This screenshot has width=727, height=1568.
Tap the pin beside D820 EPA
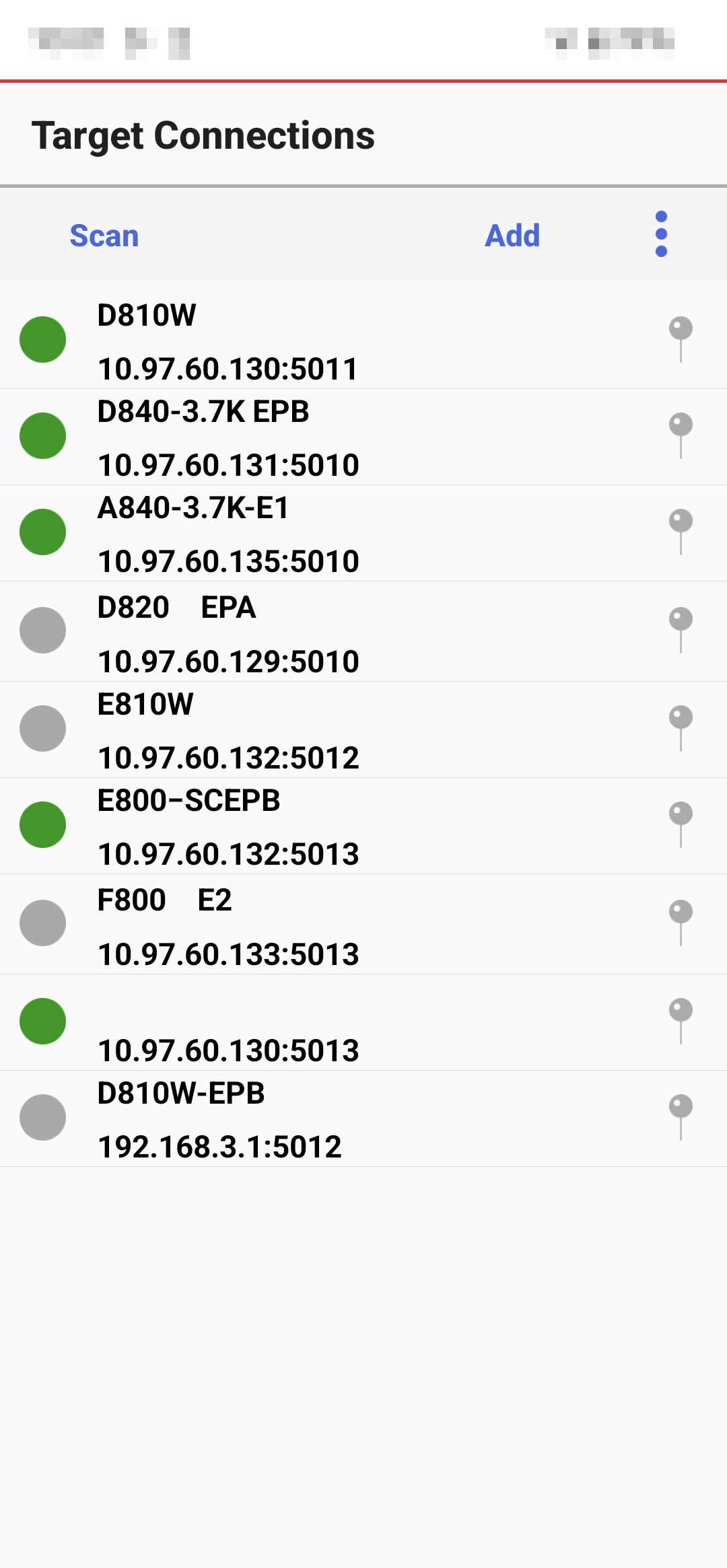point(681,631)
